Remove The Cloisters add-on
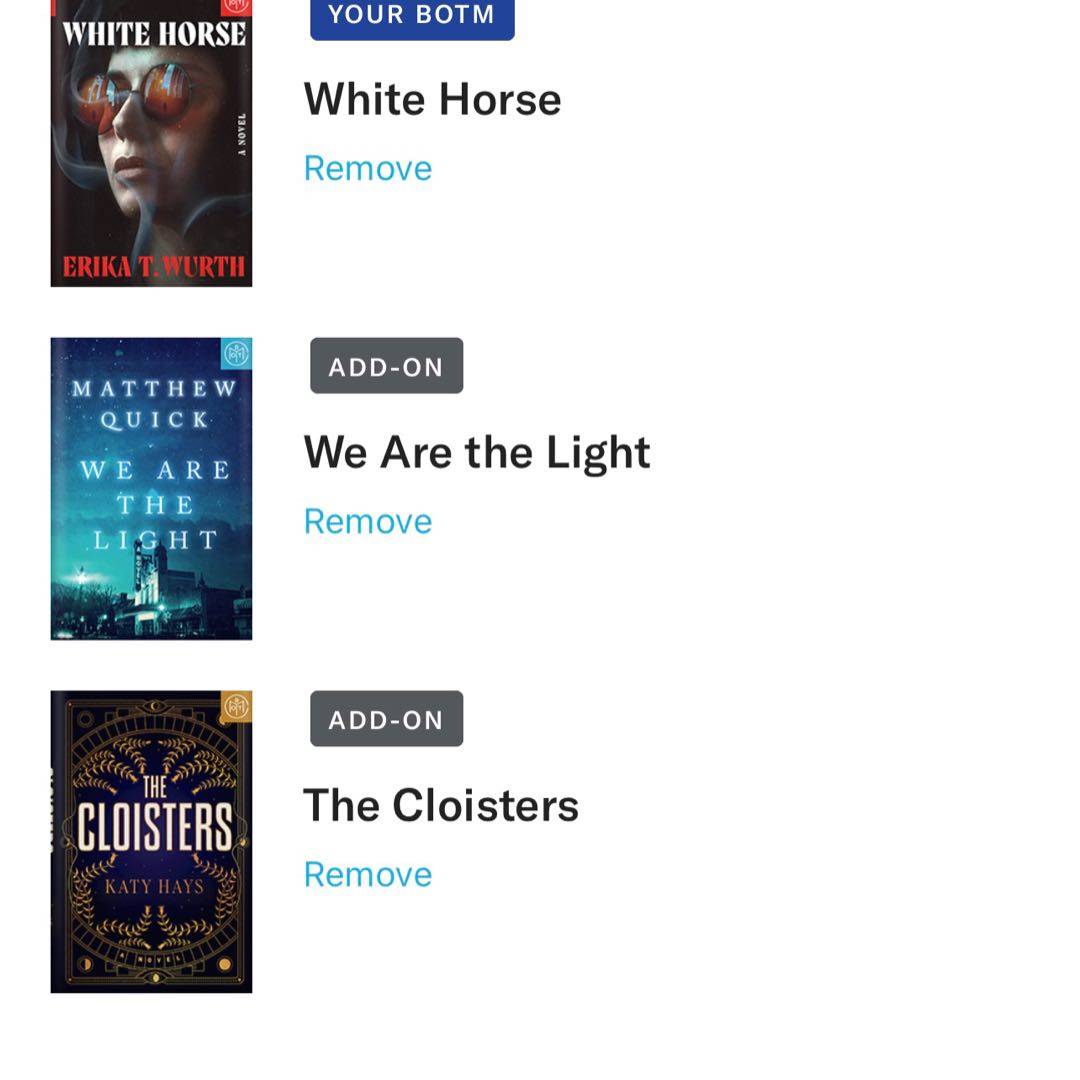This screenshot has height=1080, width=1080. pos(367,874)
